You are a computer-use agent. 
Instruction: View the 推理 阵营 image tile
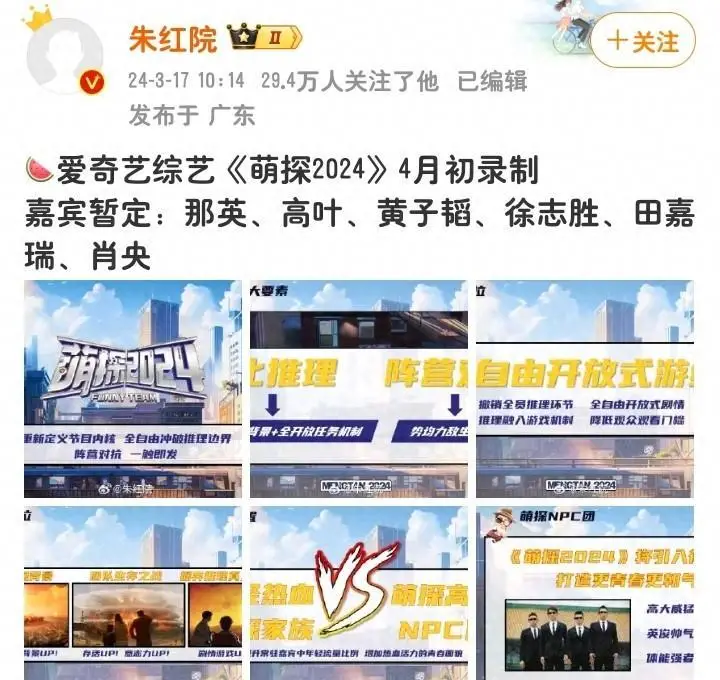(359, 388)
